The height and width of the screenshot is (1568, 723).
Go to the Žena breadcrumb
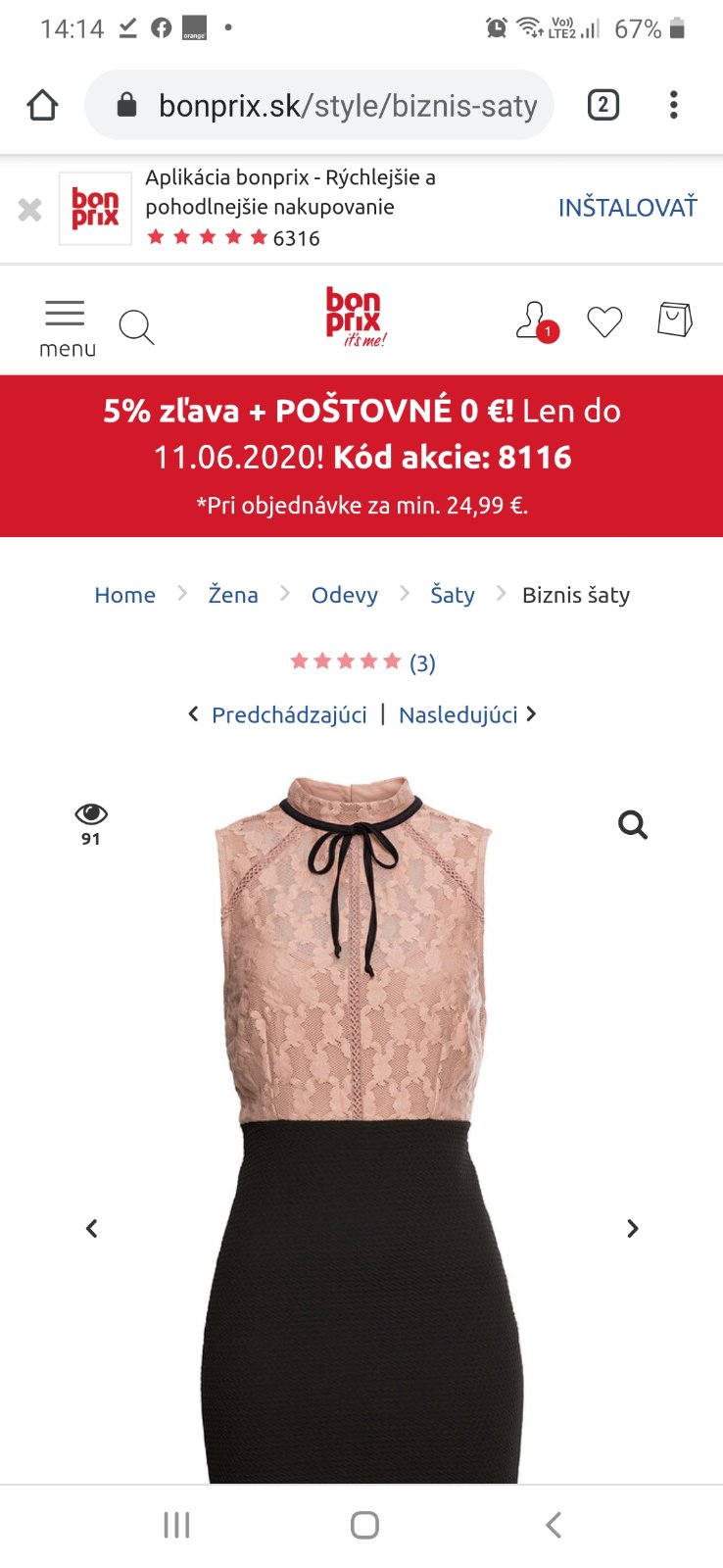[x=233, y=595]
